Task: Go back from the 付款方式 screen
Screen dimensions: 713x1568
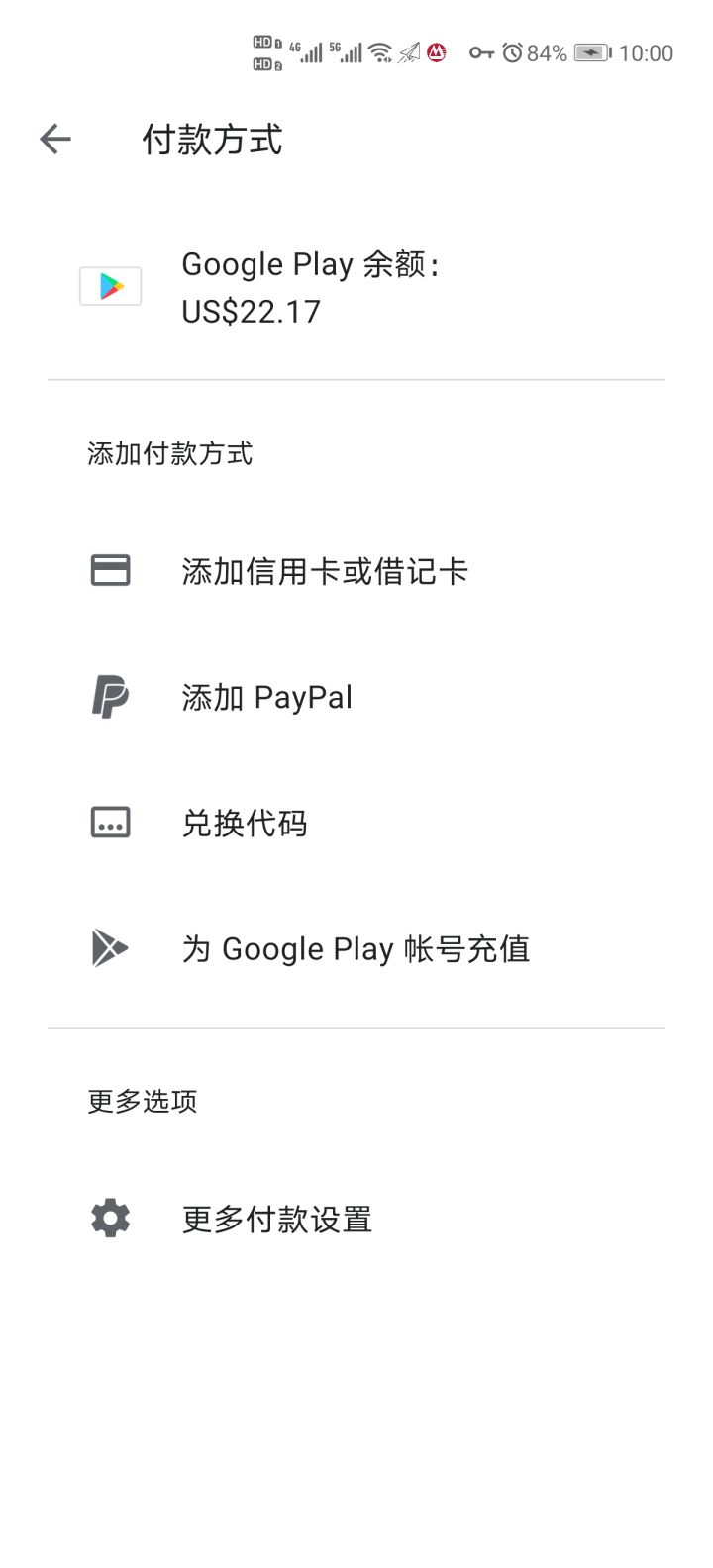Action: pos(55,140)
